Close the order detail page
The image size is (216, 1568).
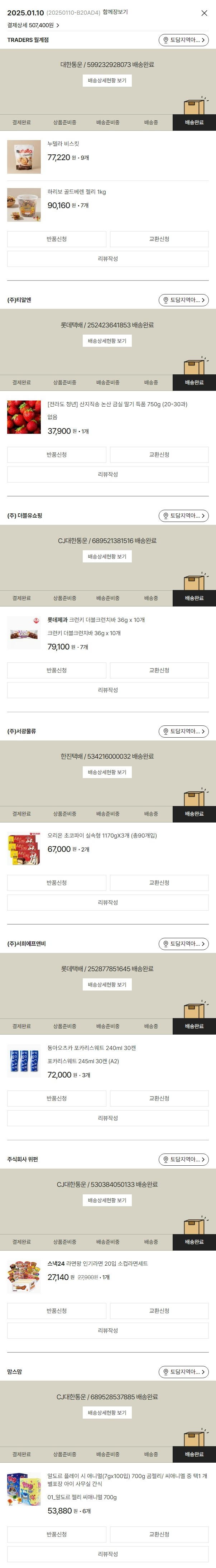[x=204, y=13]
